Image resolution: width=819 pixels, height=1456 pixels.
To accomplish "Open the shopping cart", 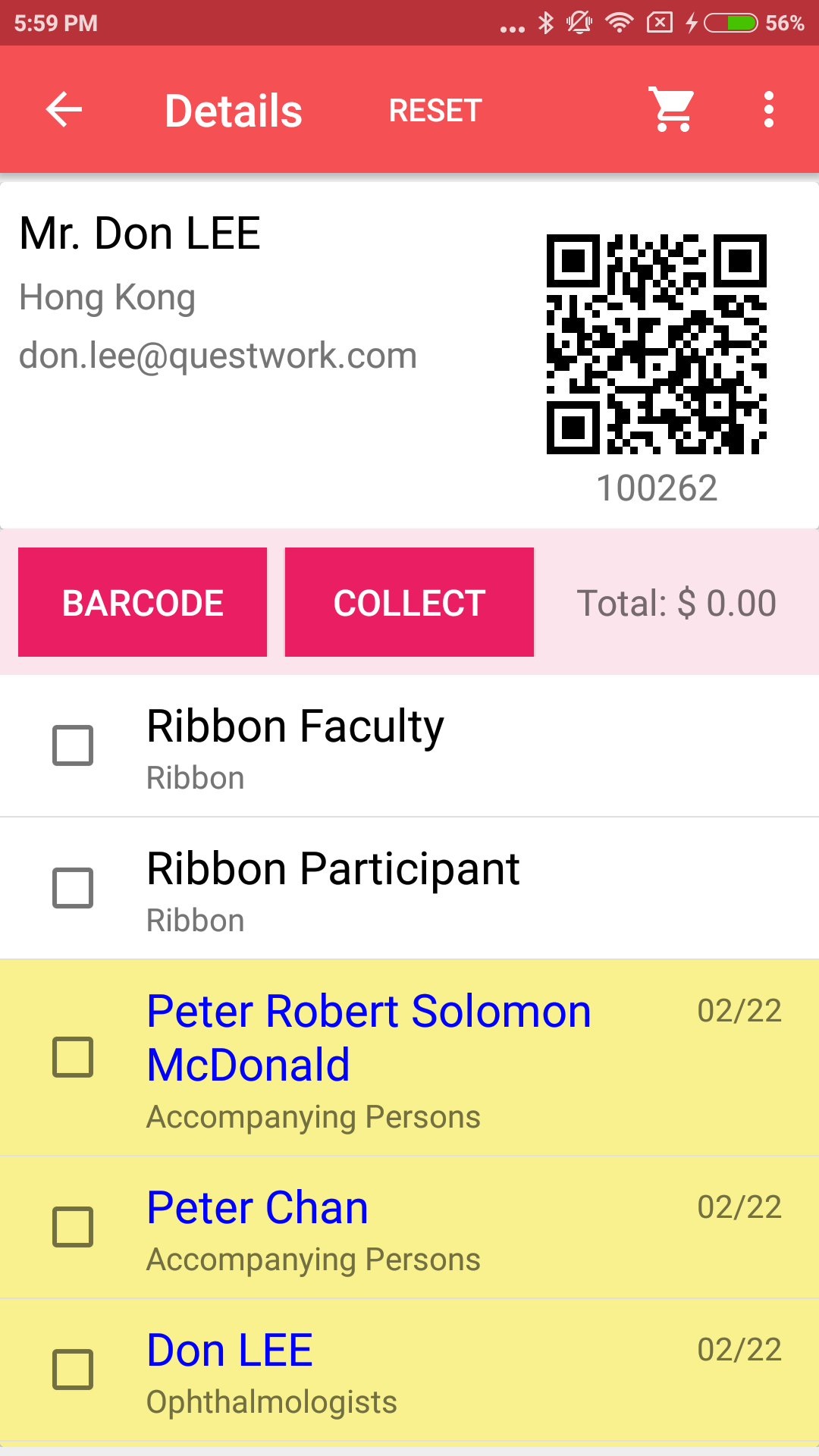I will [672, 110].
